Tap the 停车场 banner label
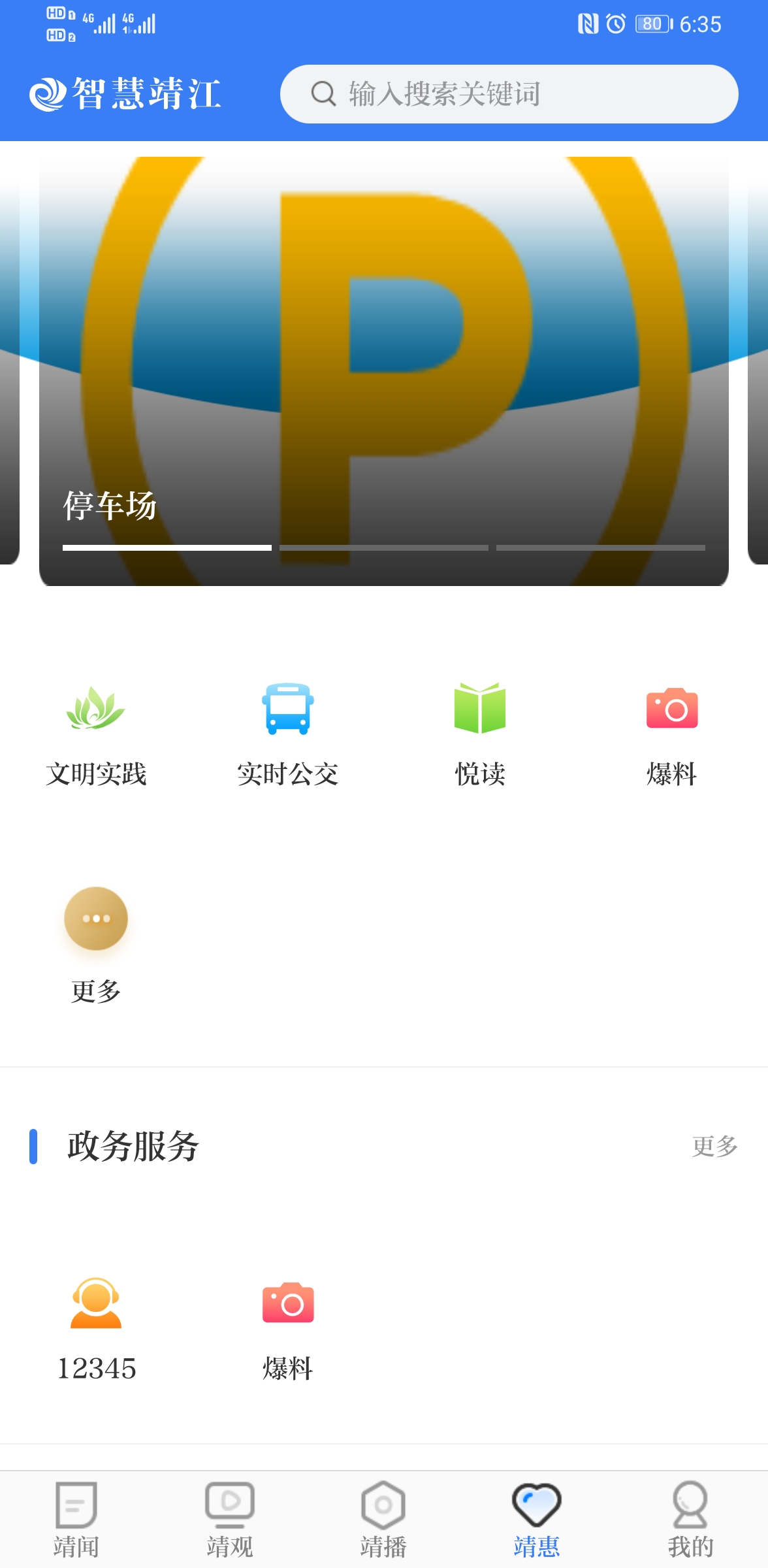The image size is (768, 1568). point(112,504)
